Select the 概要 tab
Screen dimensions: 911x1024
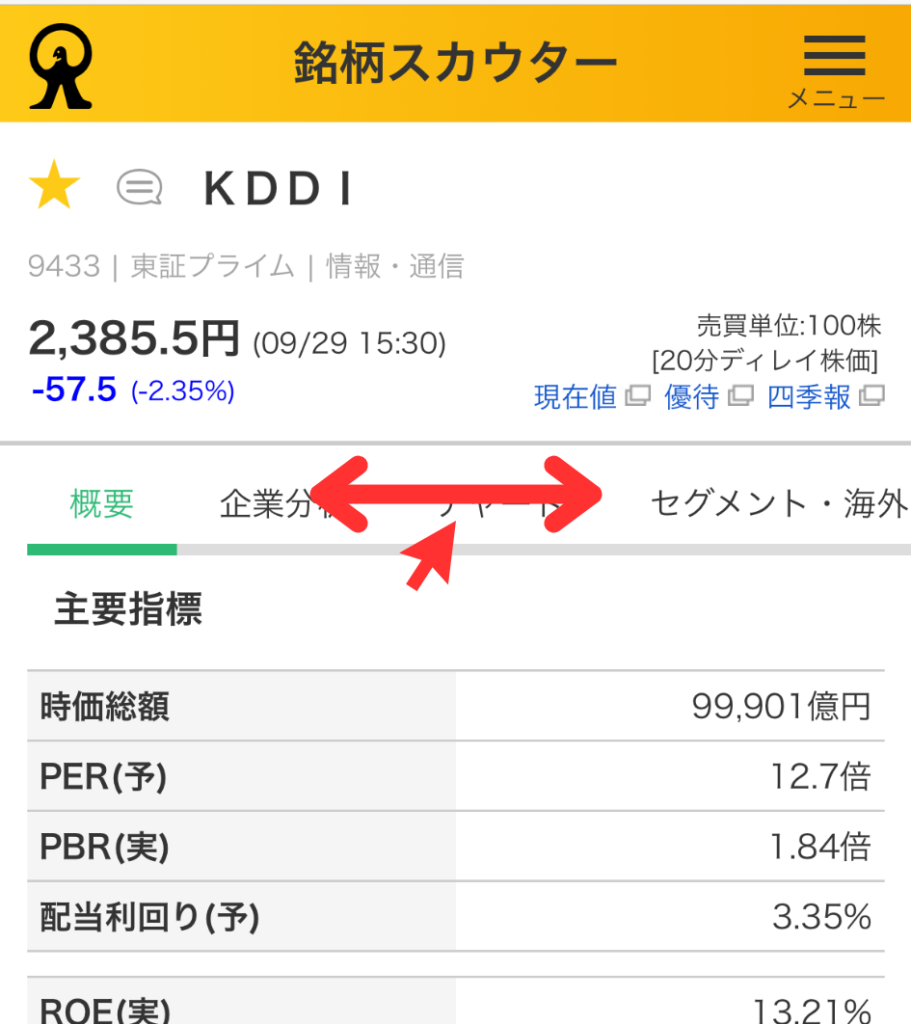pyautogui.click(x=102, y=504)
